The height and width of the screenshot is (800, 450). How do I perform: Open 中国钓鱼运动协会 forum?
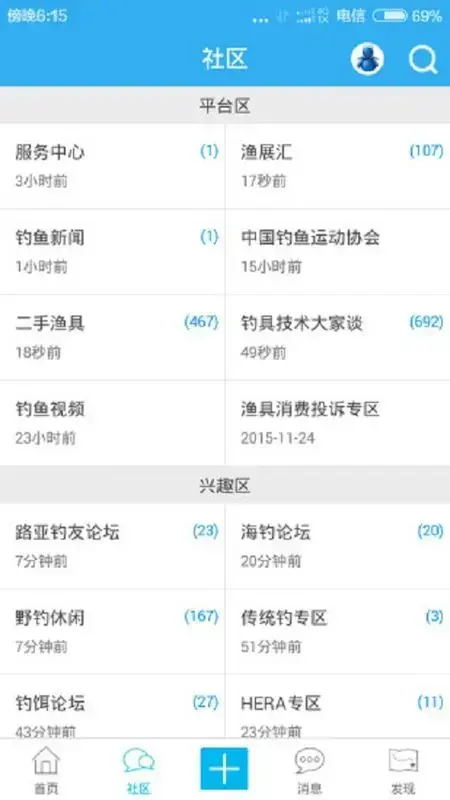pos(338,252)
